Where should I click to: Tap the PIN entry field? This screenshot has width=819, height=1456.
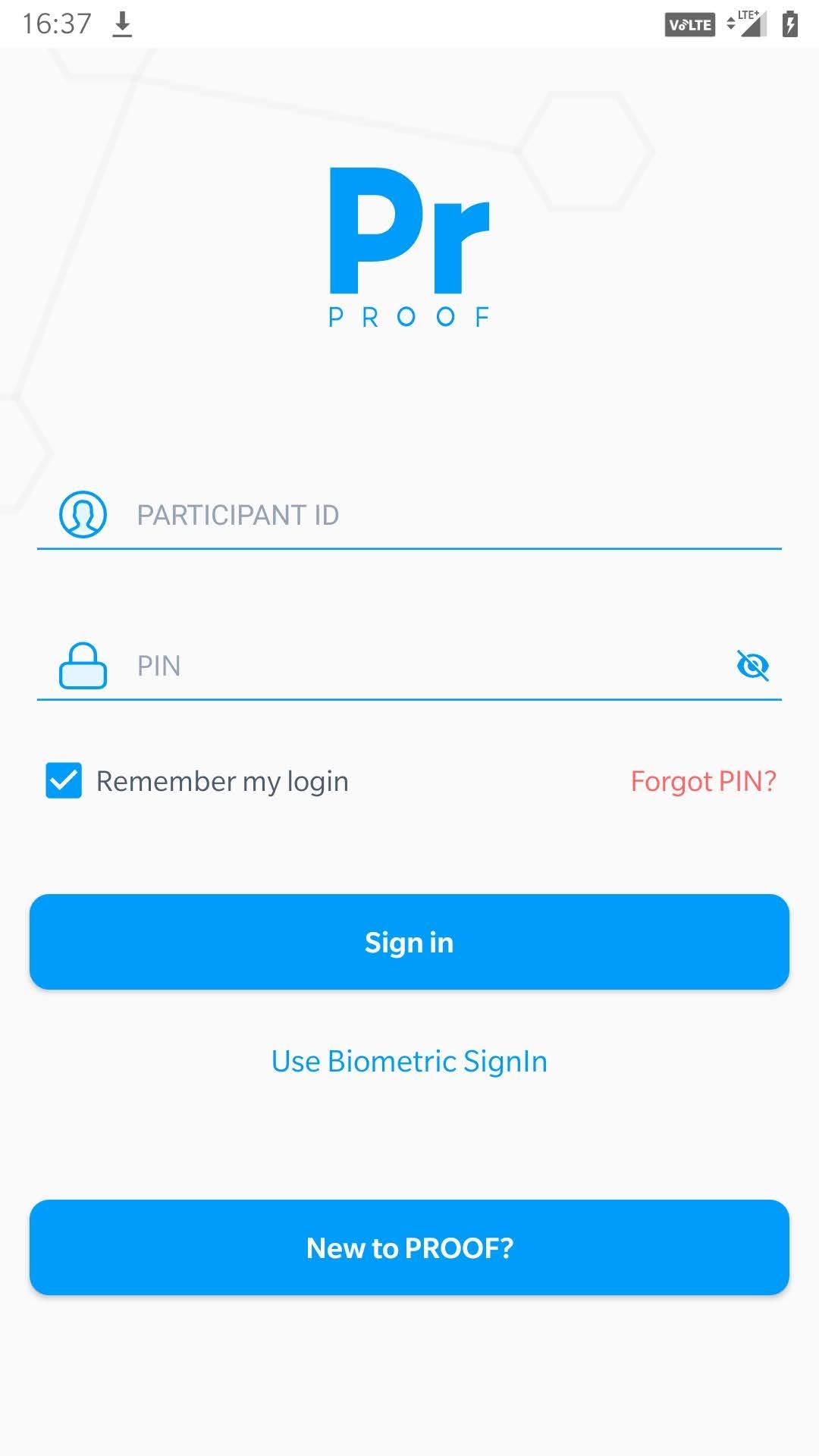pyautogui.click(x=409, y=666)
